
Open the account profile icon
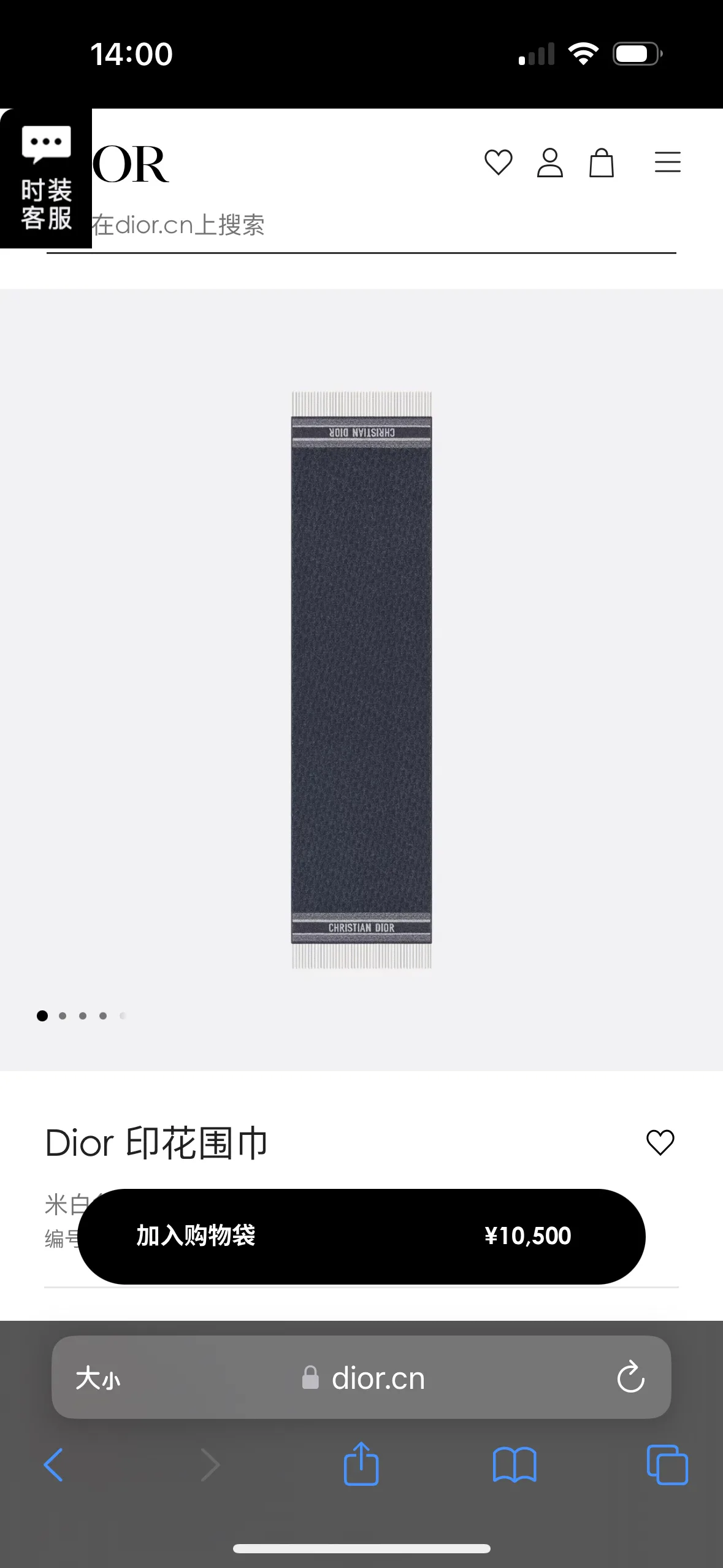coord(550,163)
